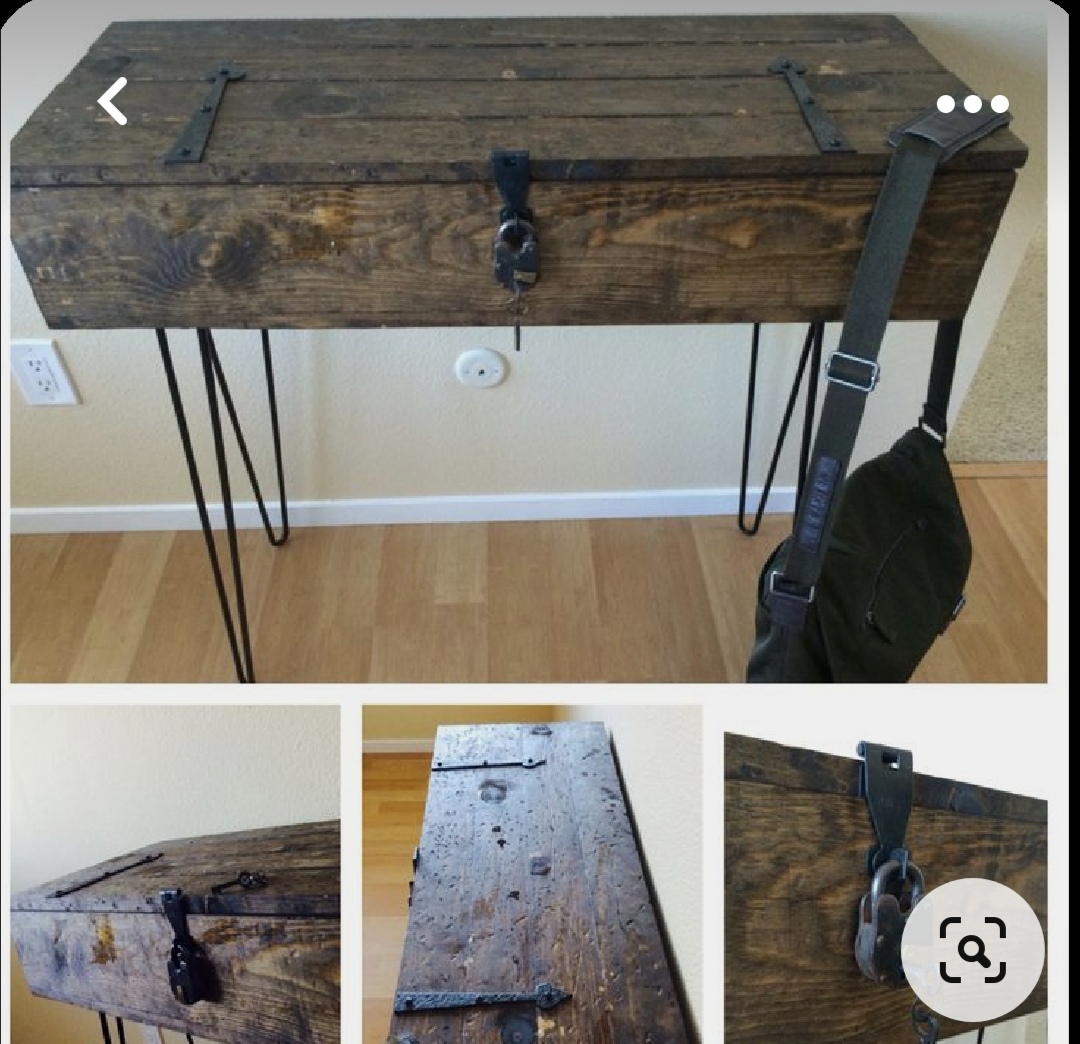The image size is (1080, 1044).
Task: Open the three-dot overflow menu
Action: [x=971, y=104]
